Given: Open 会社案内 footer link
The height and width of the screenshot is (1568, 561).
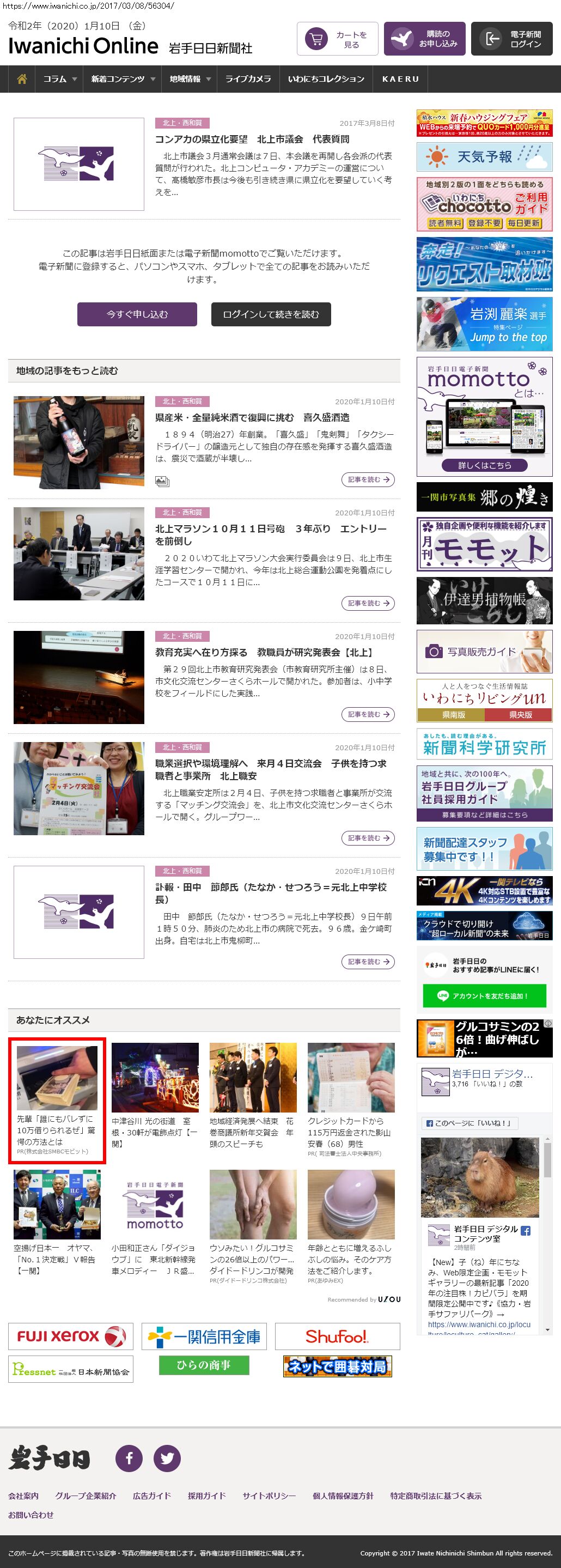Looking at the screenshot, I should (23, 1496).
